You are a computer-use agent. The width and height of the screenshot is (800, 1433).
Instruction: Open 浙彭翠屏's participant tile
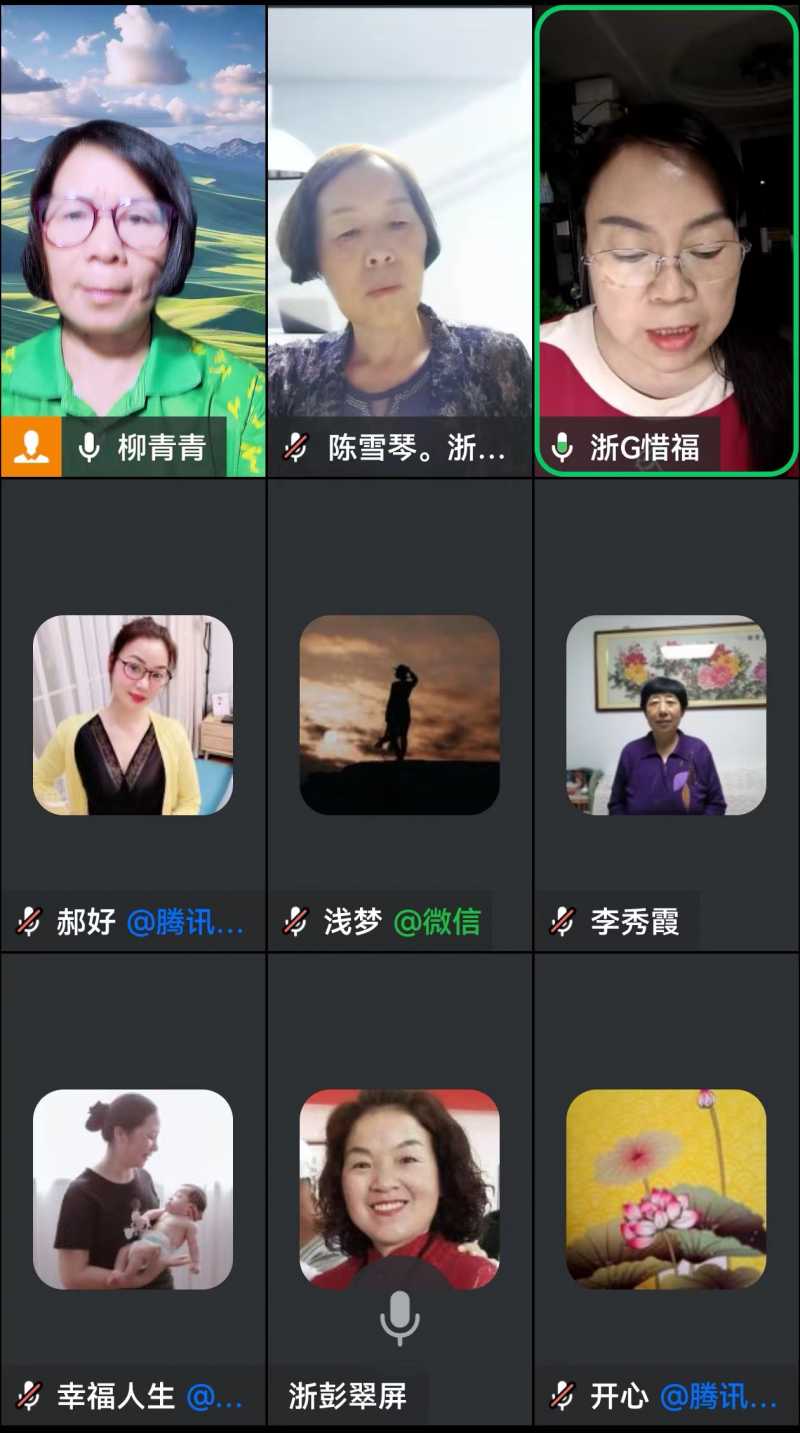pos(400,1188)
